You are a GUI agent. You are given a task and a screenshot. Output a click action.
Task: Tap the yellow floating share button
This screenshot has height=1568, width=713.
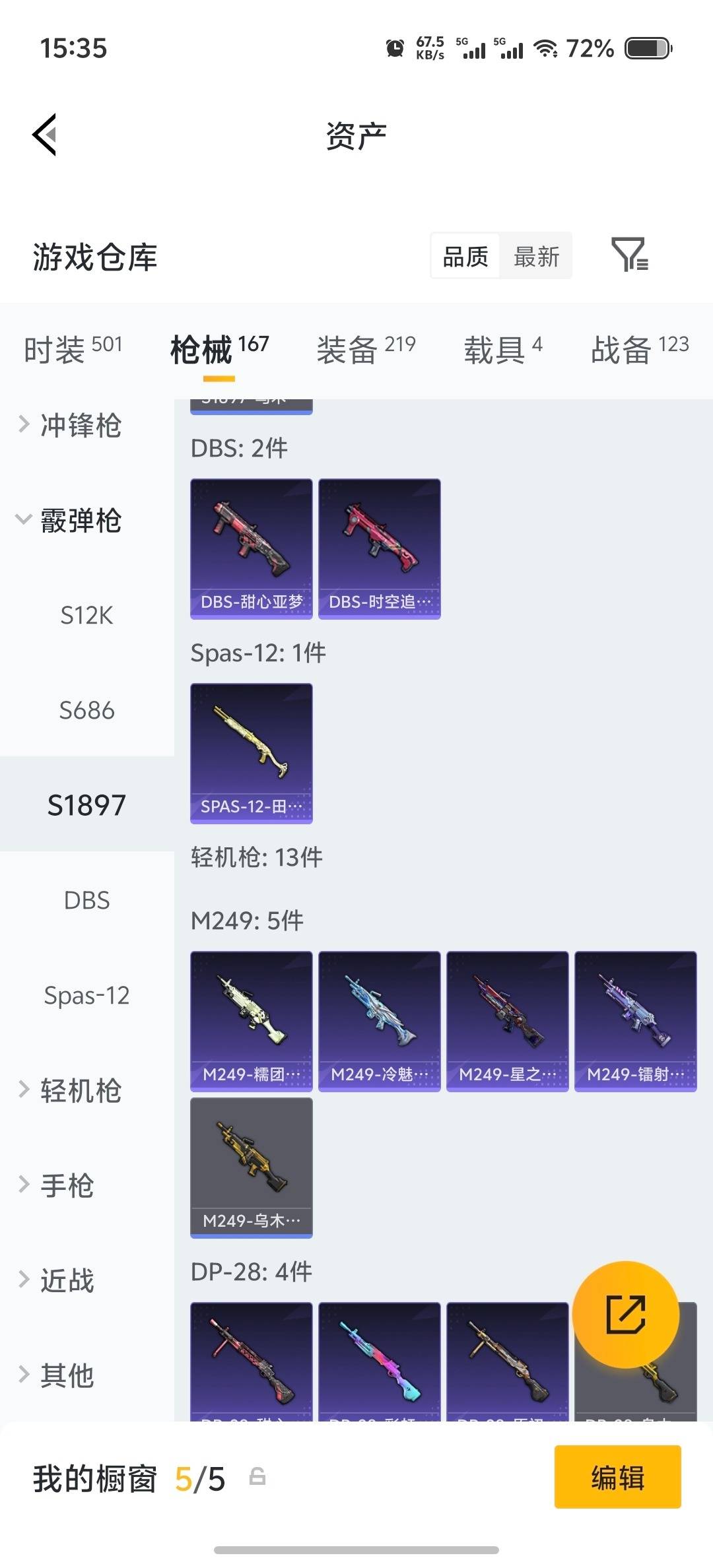pyautogui.click(x=625, y=1315)
